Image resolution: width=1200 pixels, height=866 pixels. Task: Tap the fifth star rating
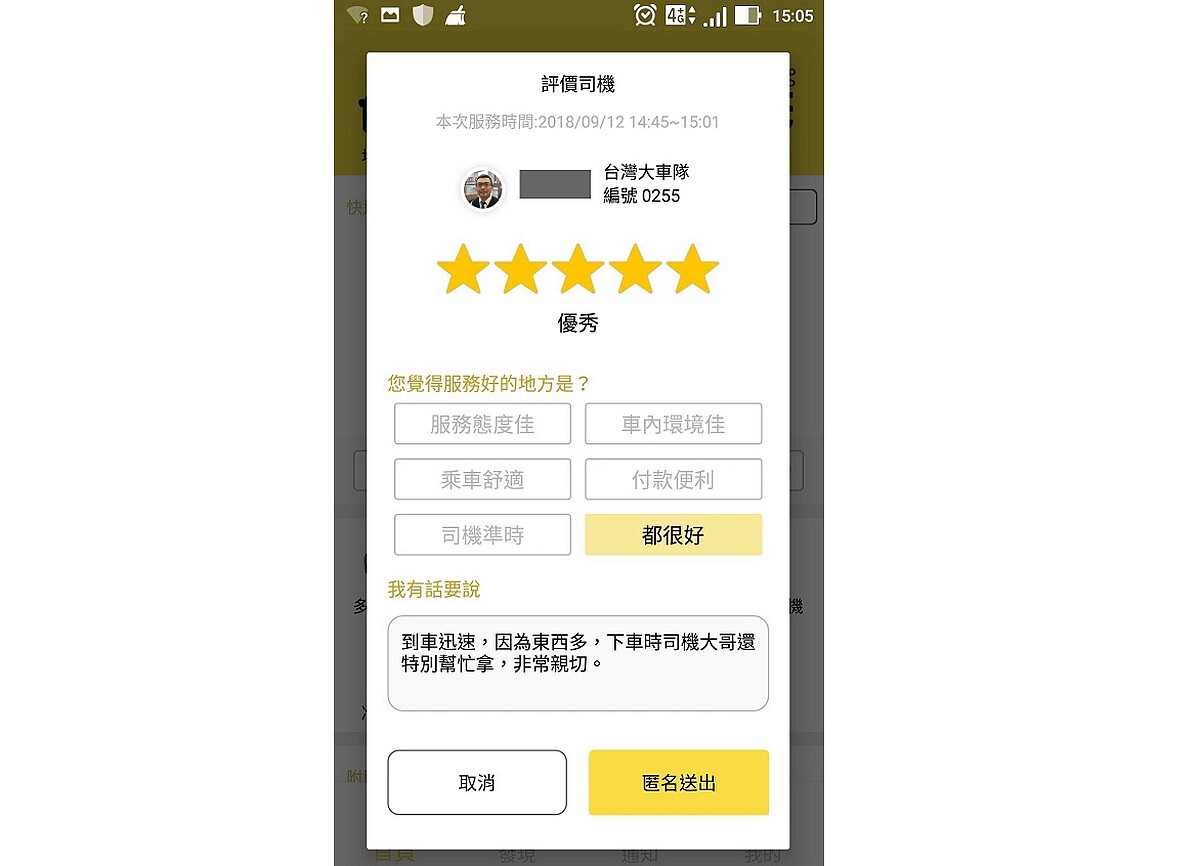[692, 270]
